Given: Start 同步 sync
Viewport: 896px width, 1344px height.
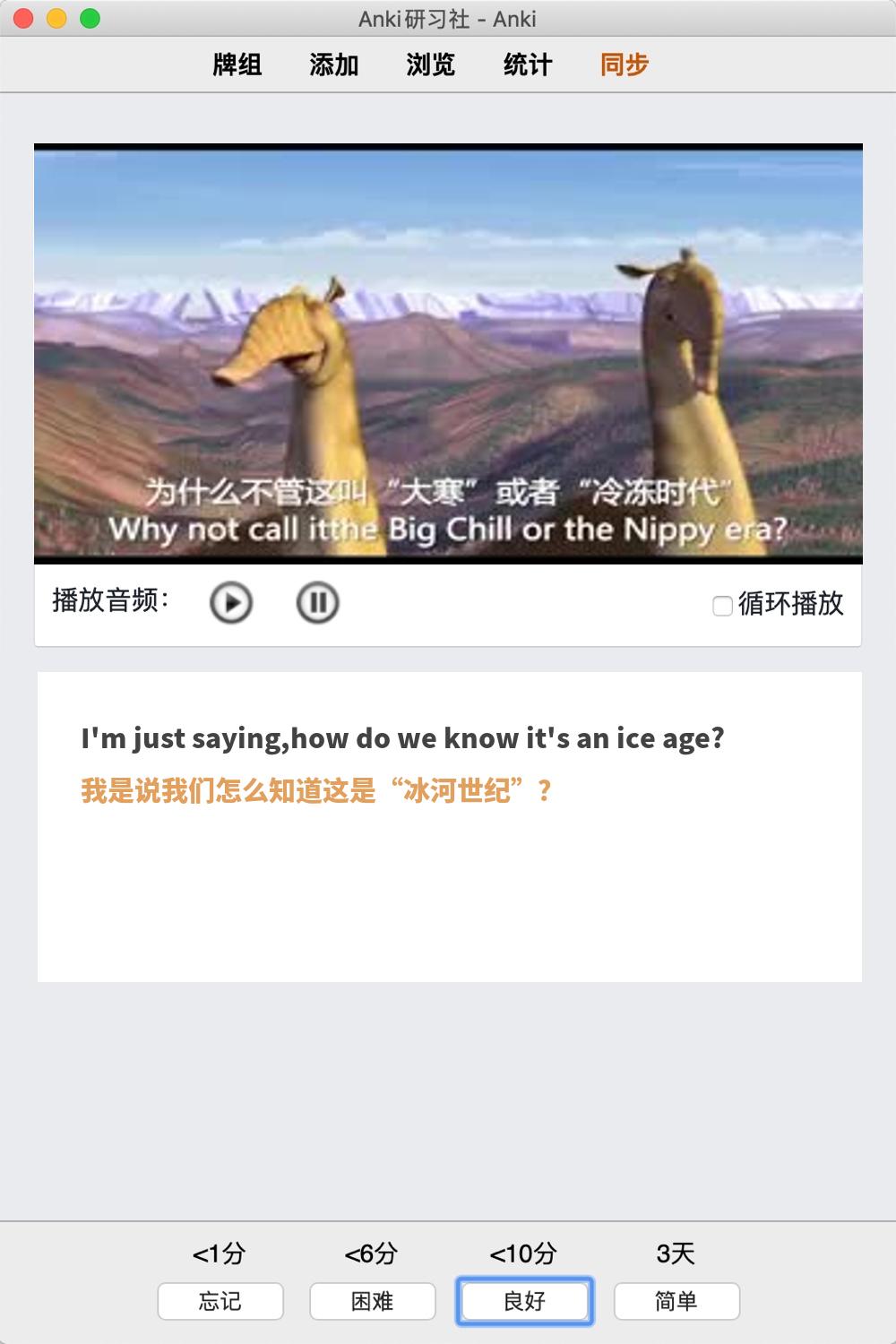Looking at the screenshot, I should 625,65.
